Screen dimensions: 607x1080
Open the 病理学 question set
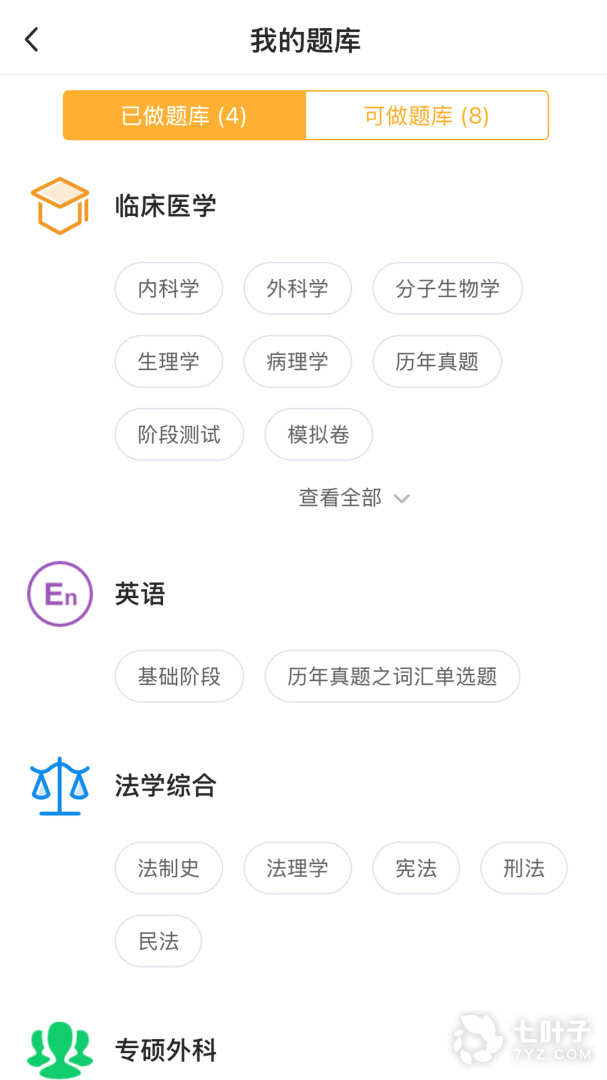(298, 362)
